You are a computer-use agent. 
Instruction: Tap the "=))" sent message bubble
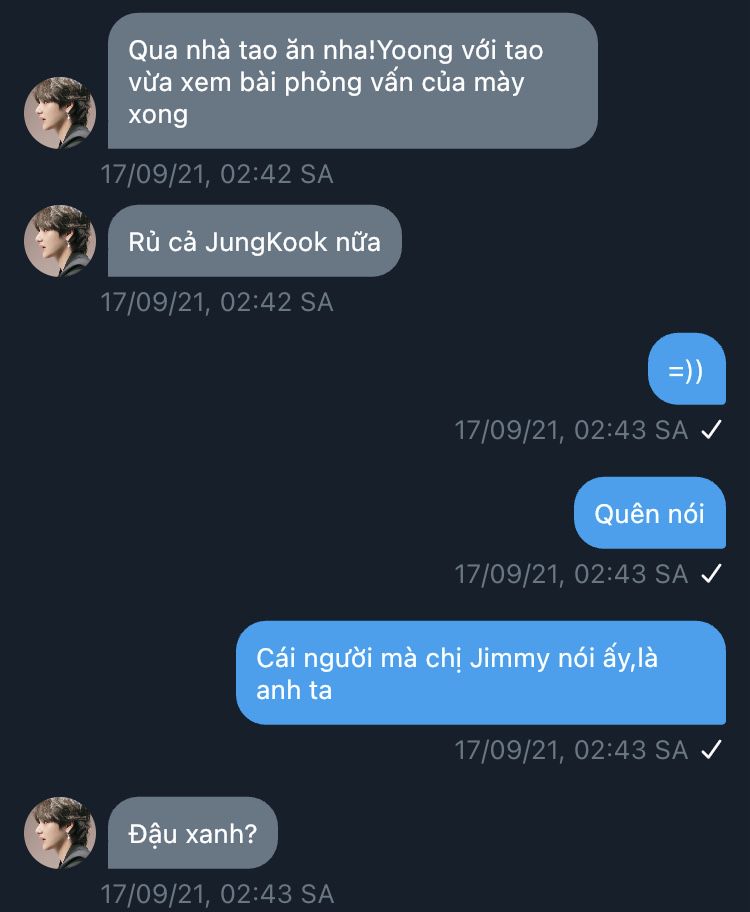click(686, 370)
